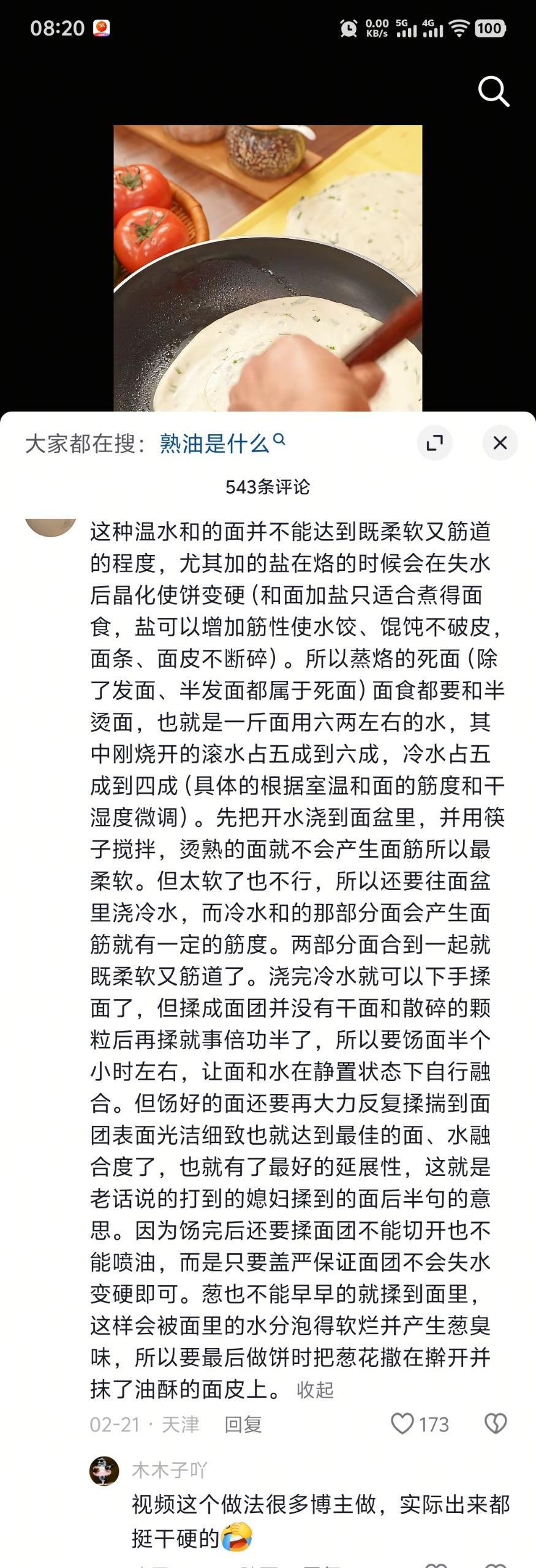
Task: Open the search magnifier above the video
Action: 493,92
